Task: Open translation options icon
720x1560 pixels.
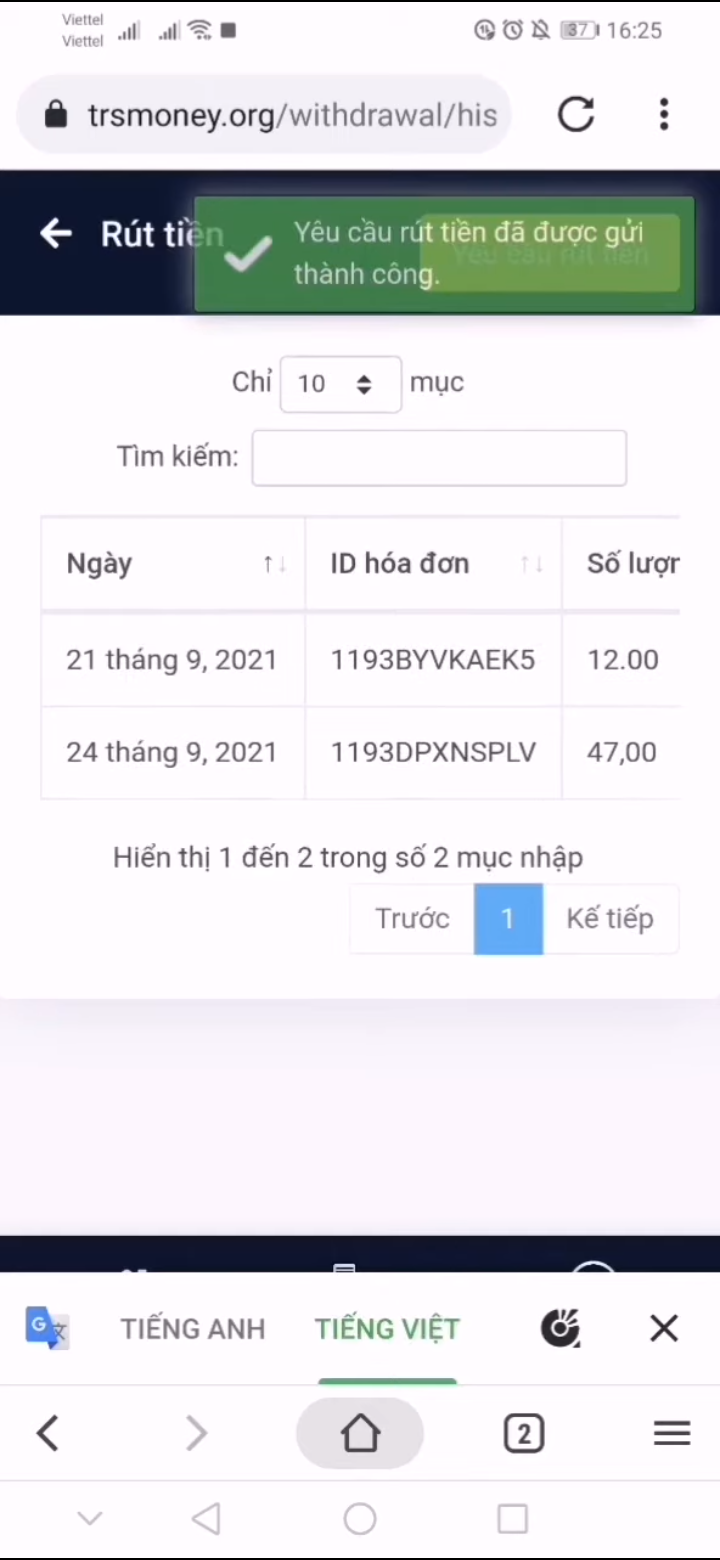Action: pyautogui.click(x=561, y=1329)
